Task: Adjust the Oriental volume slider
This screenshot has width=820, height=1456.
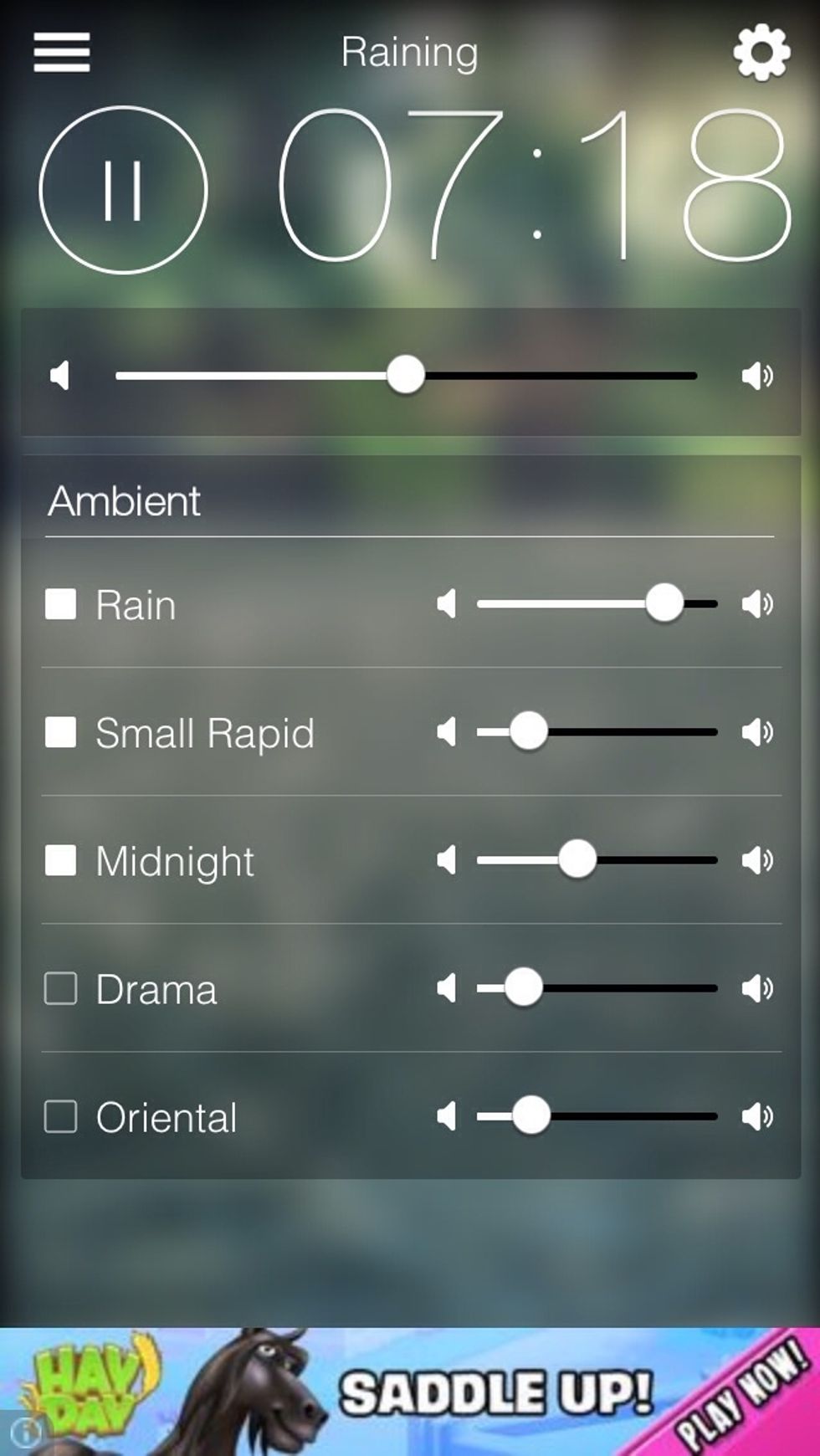Action: [530, 1115]
